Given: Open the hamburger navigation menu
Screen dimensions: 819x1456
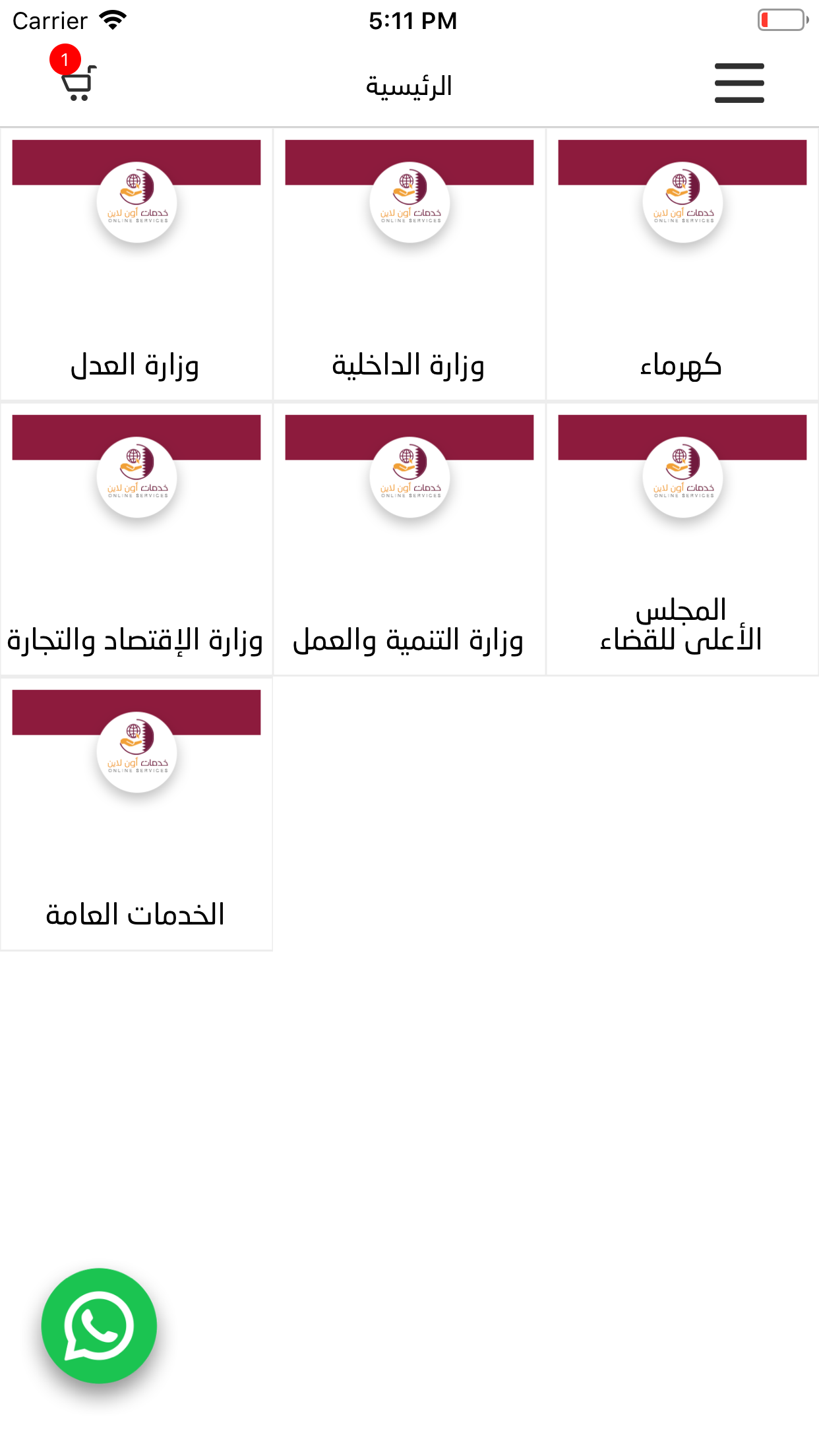Looking at the screenshot, I should pyautogui.click(x=739, y=83).
